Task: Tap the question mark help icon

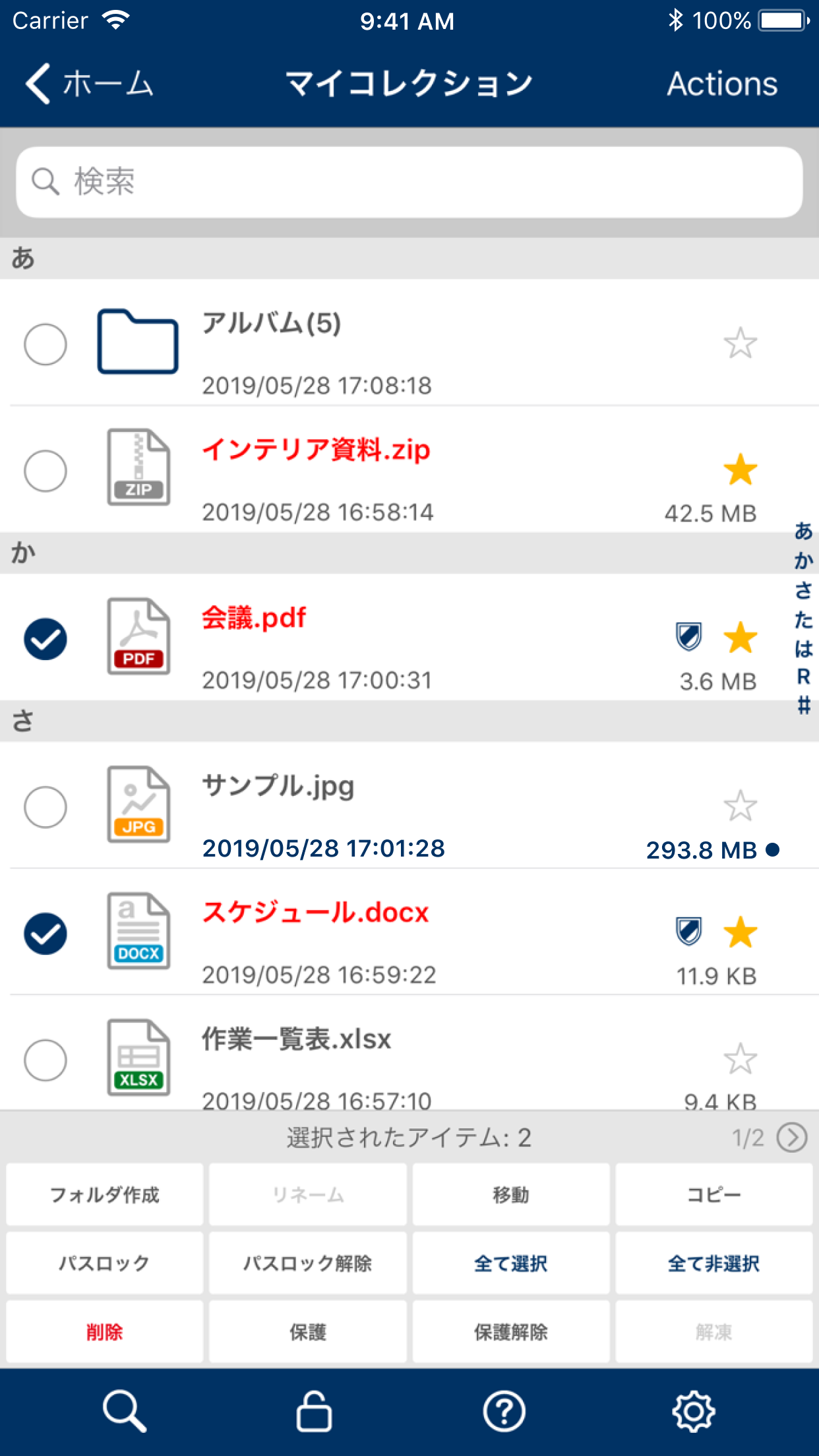Action: (503, 1411)
